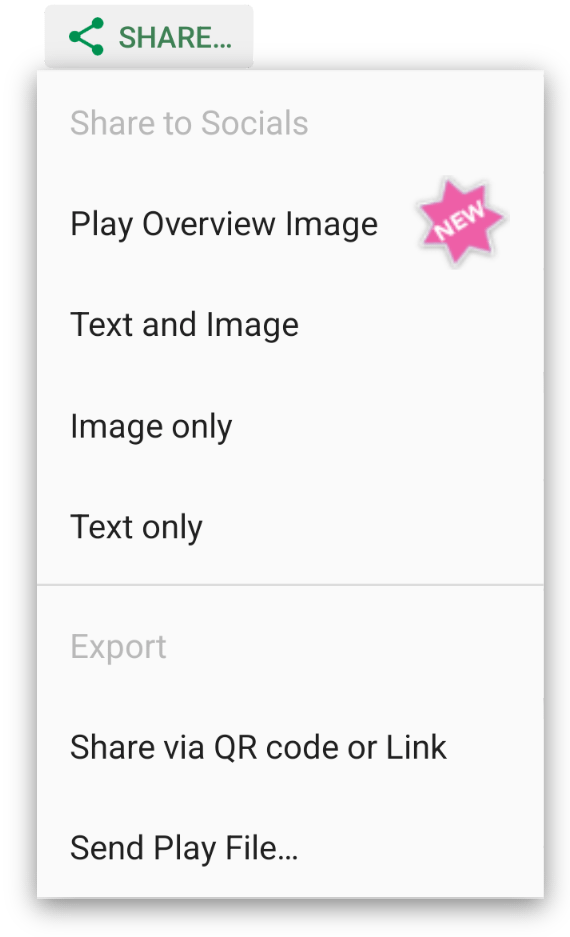The image size is (570, 937).
Task: Select Send Play File...
Action: [290, 848]
